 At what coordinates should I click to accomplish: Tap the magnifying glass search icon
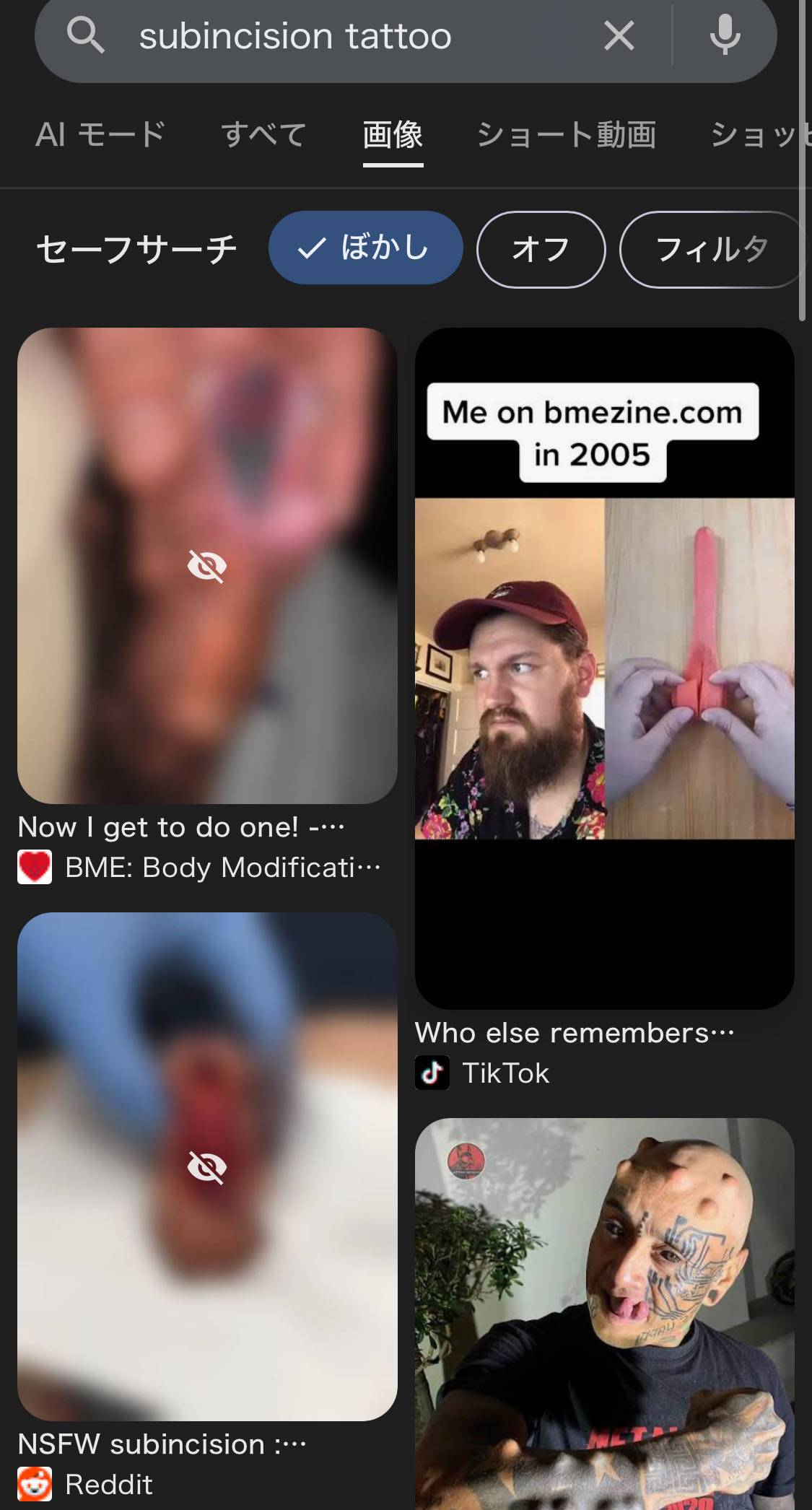[x=86, y=36]
